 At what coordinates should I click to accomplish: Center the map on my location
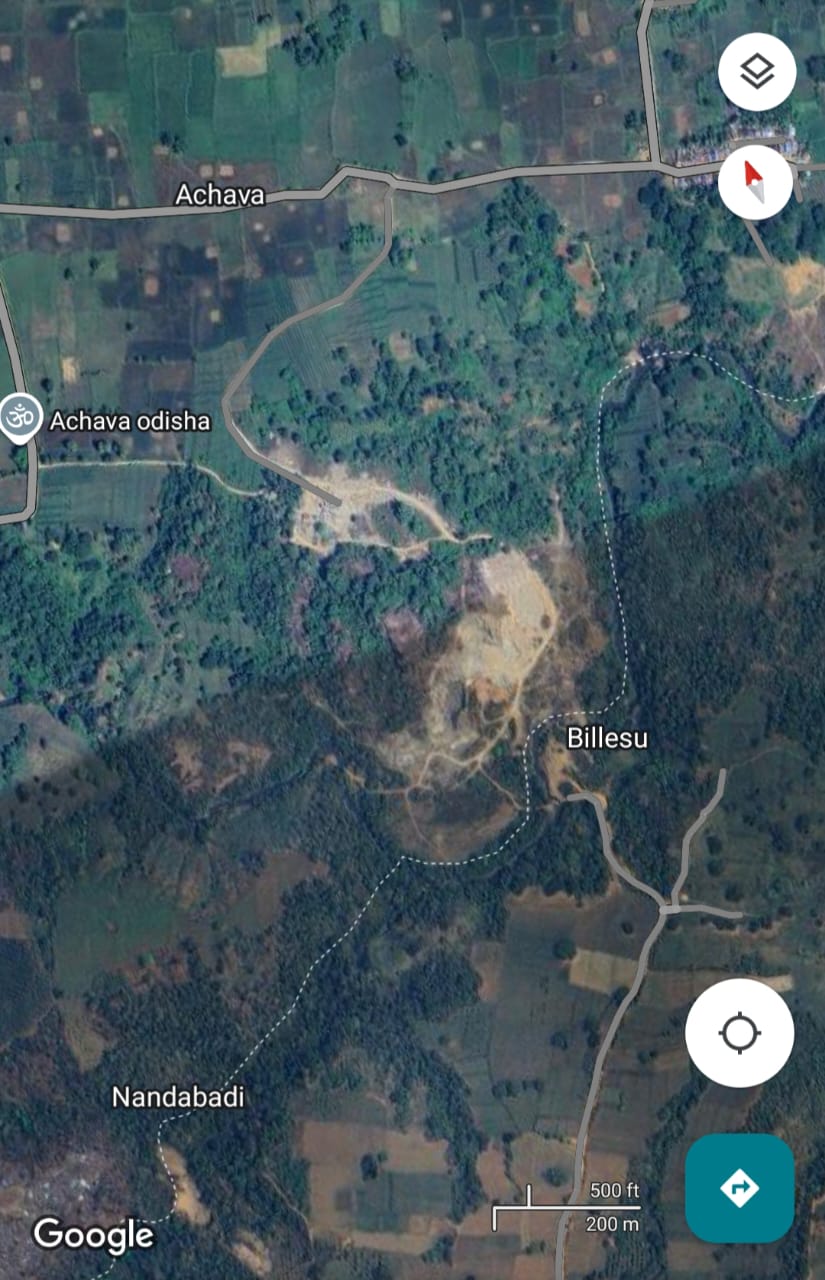click(x=739, y=1033)
